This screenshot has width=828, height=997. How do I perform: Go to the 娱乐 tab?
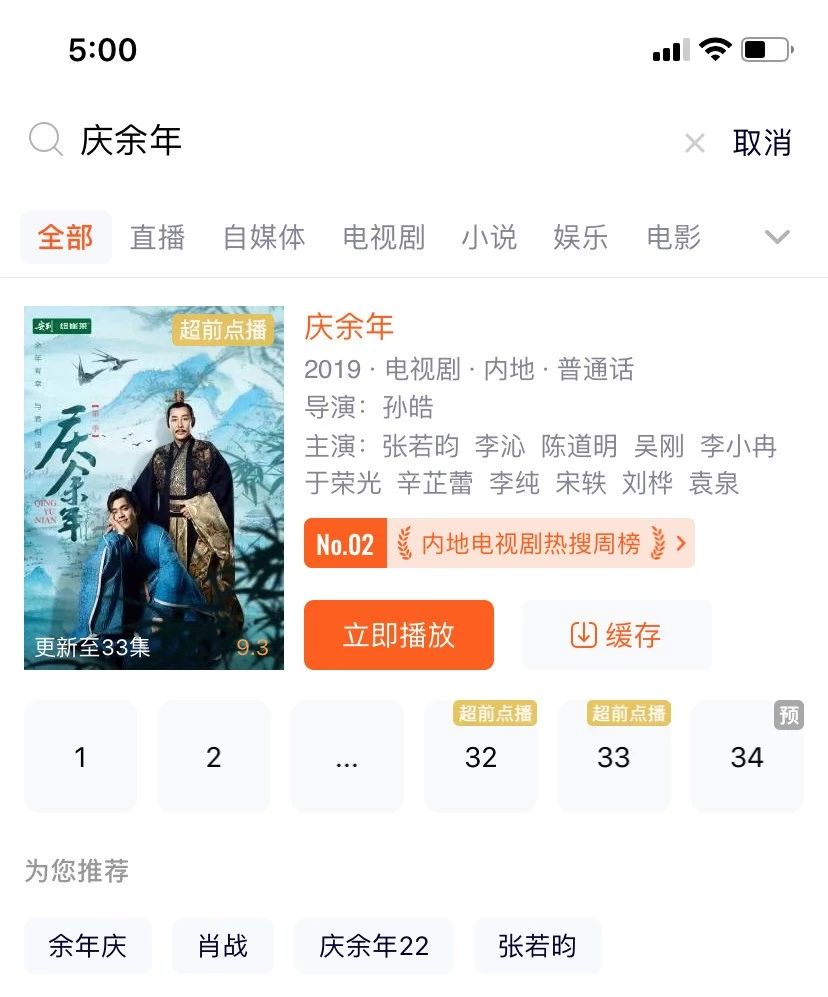pyautogui.click(x=581, y=238)
